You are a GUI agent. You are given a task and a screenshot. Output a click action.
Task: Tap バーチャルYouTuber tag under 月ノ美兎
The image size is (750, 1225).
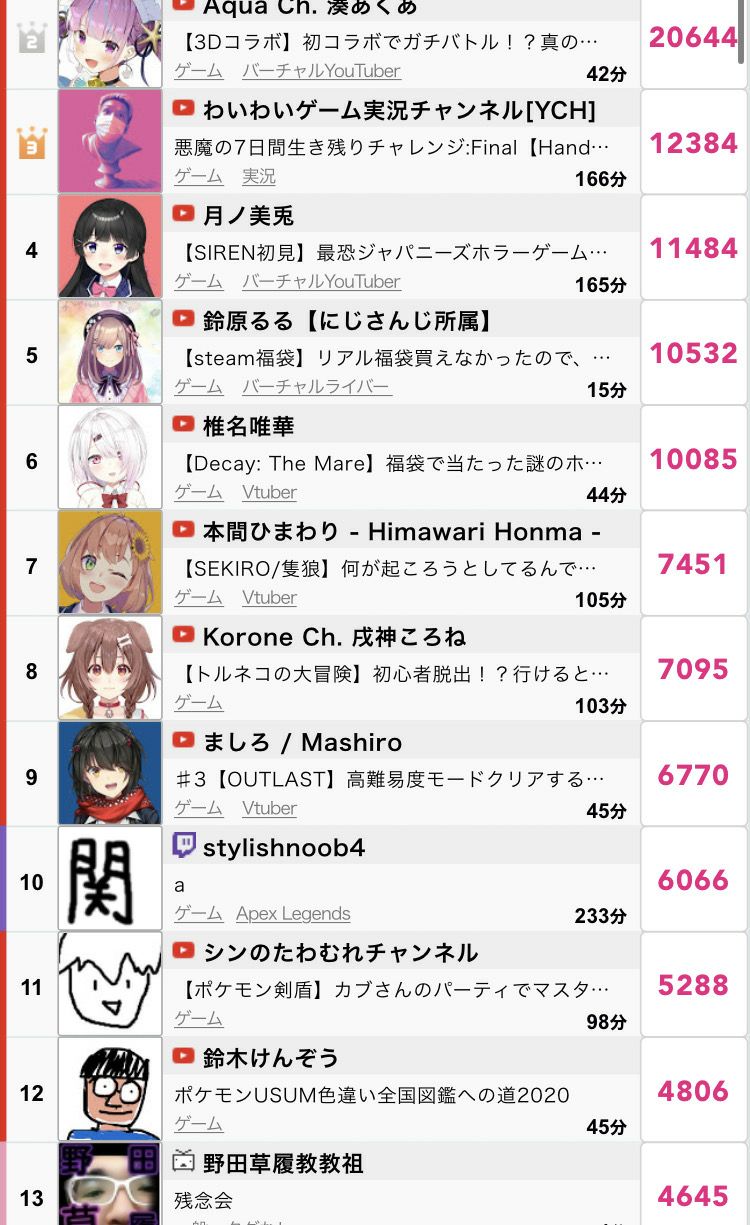[321, 282]
